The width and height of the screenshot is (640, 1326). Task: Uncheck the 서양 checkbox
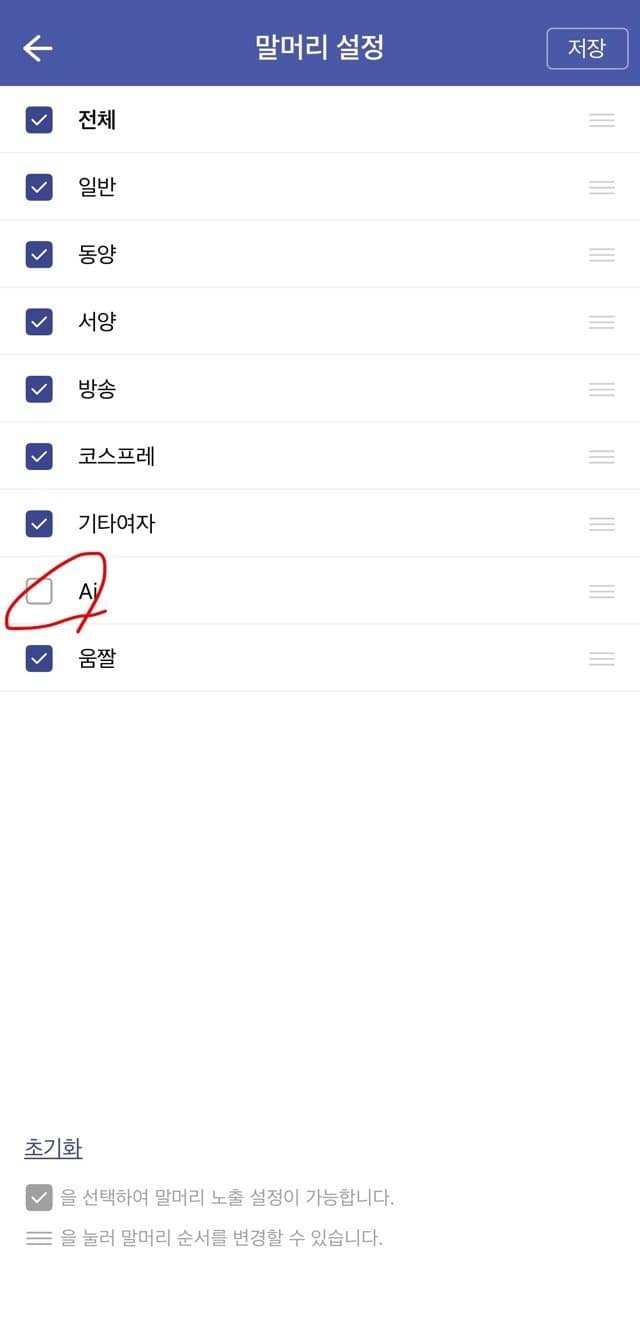pyautogui.click(x=39, y=322)
